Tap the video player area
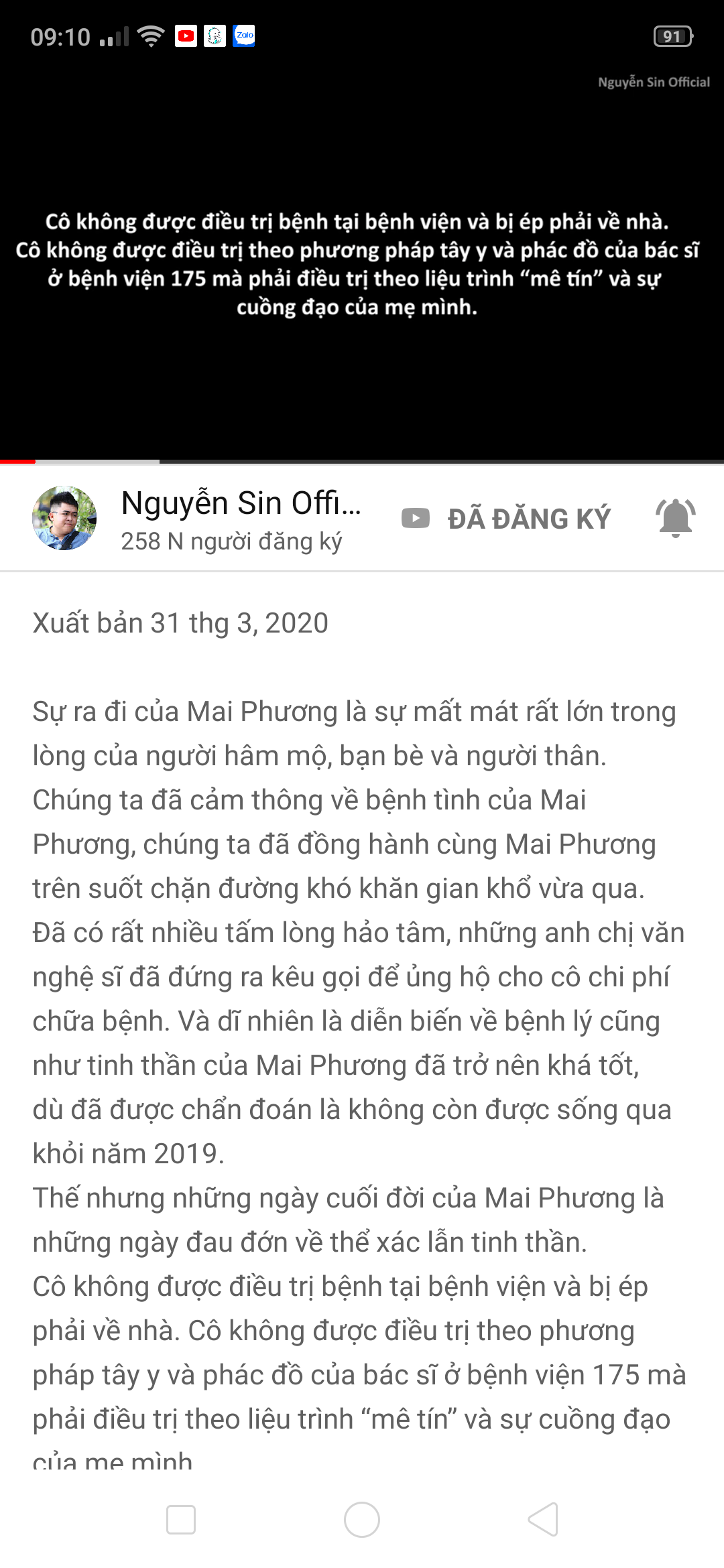This screenshot has width=724, height=1568. (x=362, y=261)
